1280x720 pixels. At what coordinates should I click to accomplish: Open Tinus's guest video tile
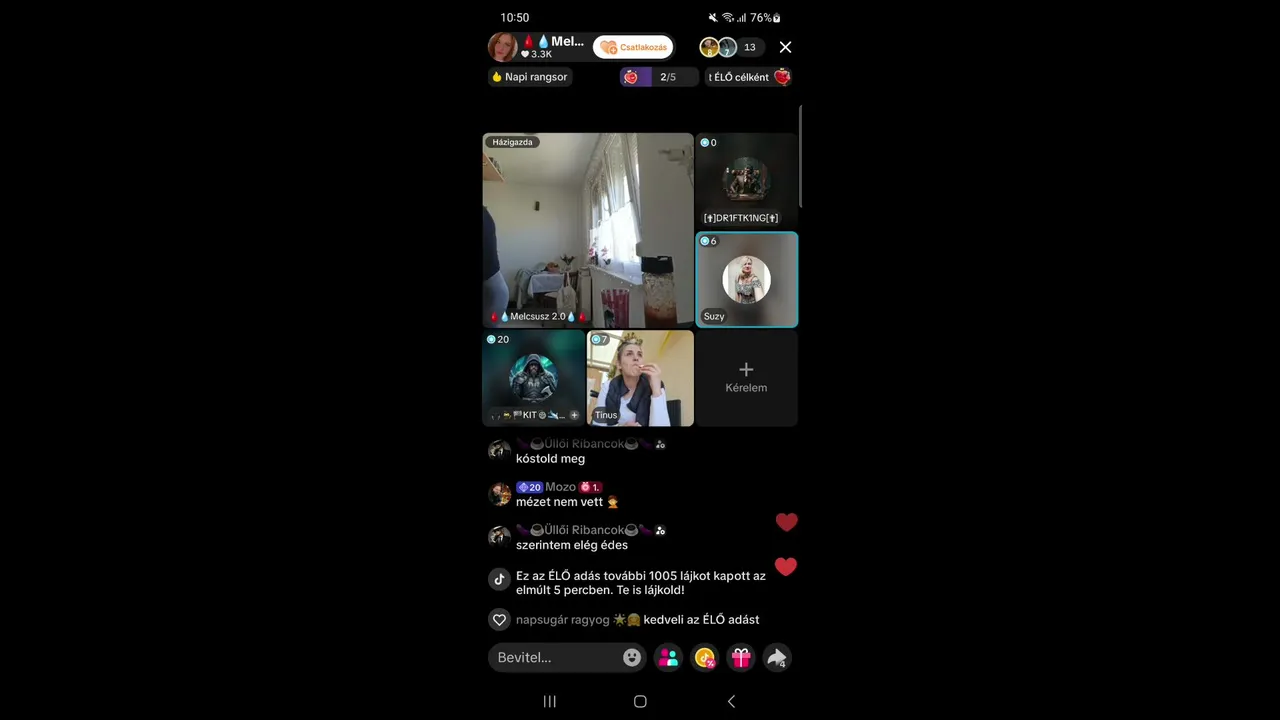coord(640,379)
